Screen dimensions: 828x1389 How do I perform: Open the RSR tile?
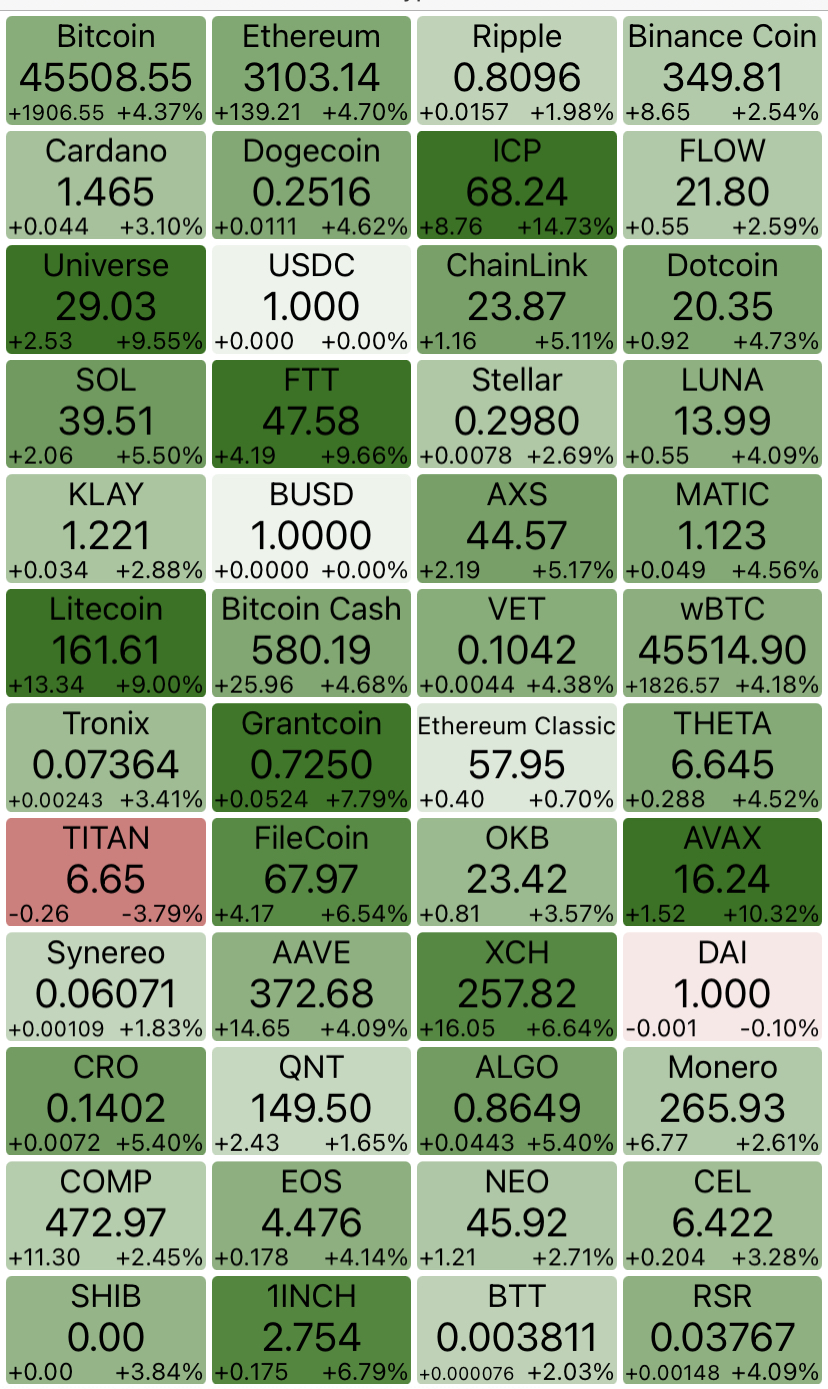pos(722,1330)
